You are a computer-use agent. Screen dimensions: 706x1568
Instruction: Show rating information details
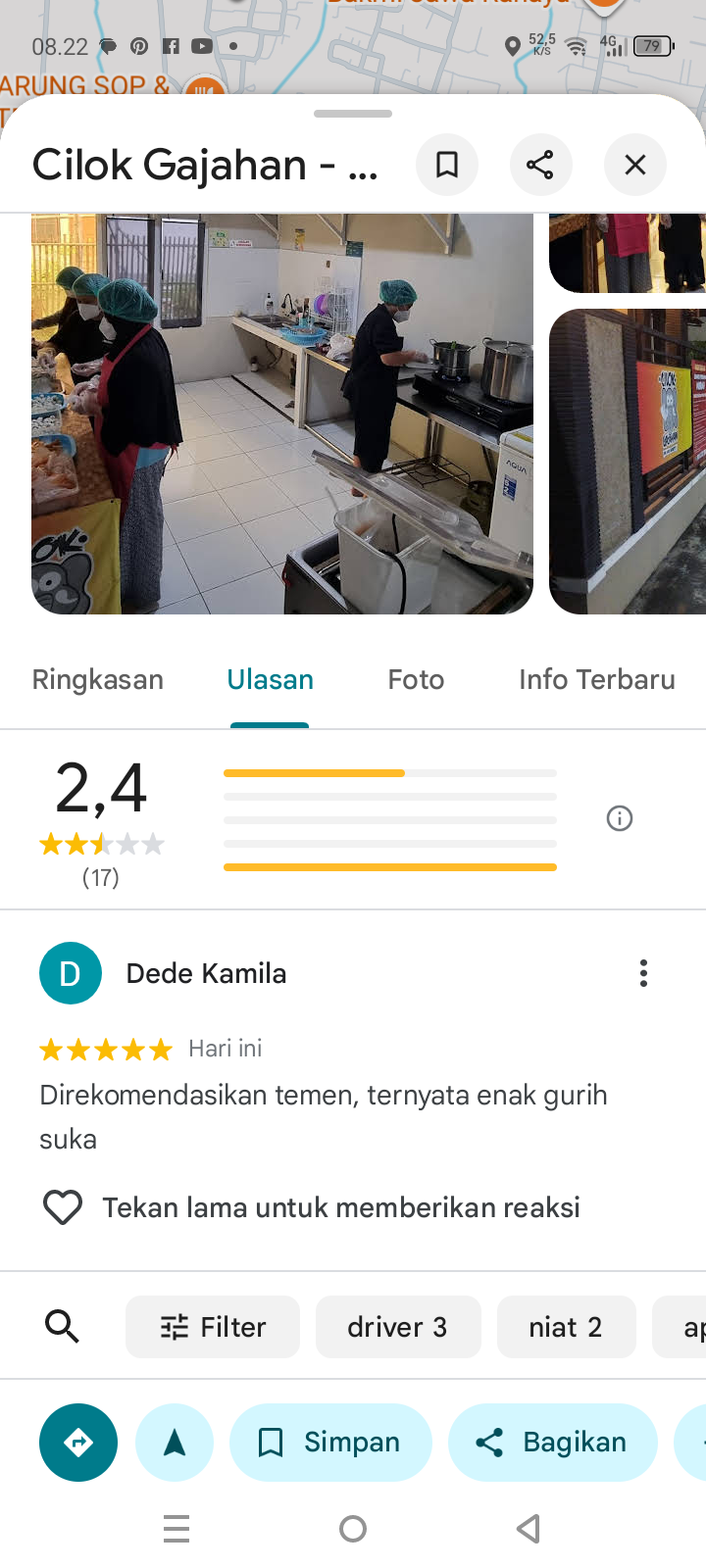click(x=620, y=818)
